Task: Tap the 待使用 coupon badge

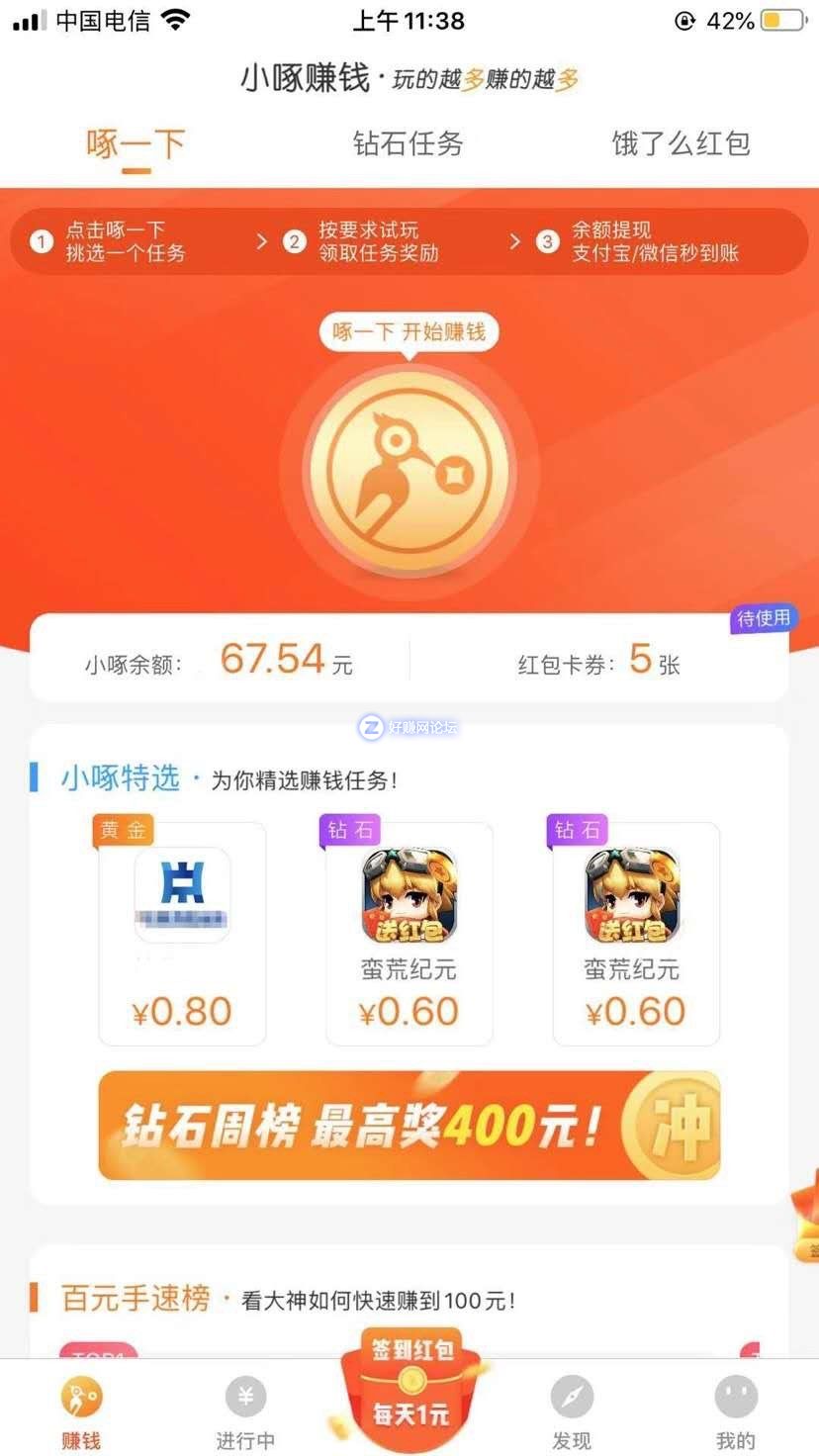Action: pos(763,618)
